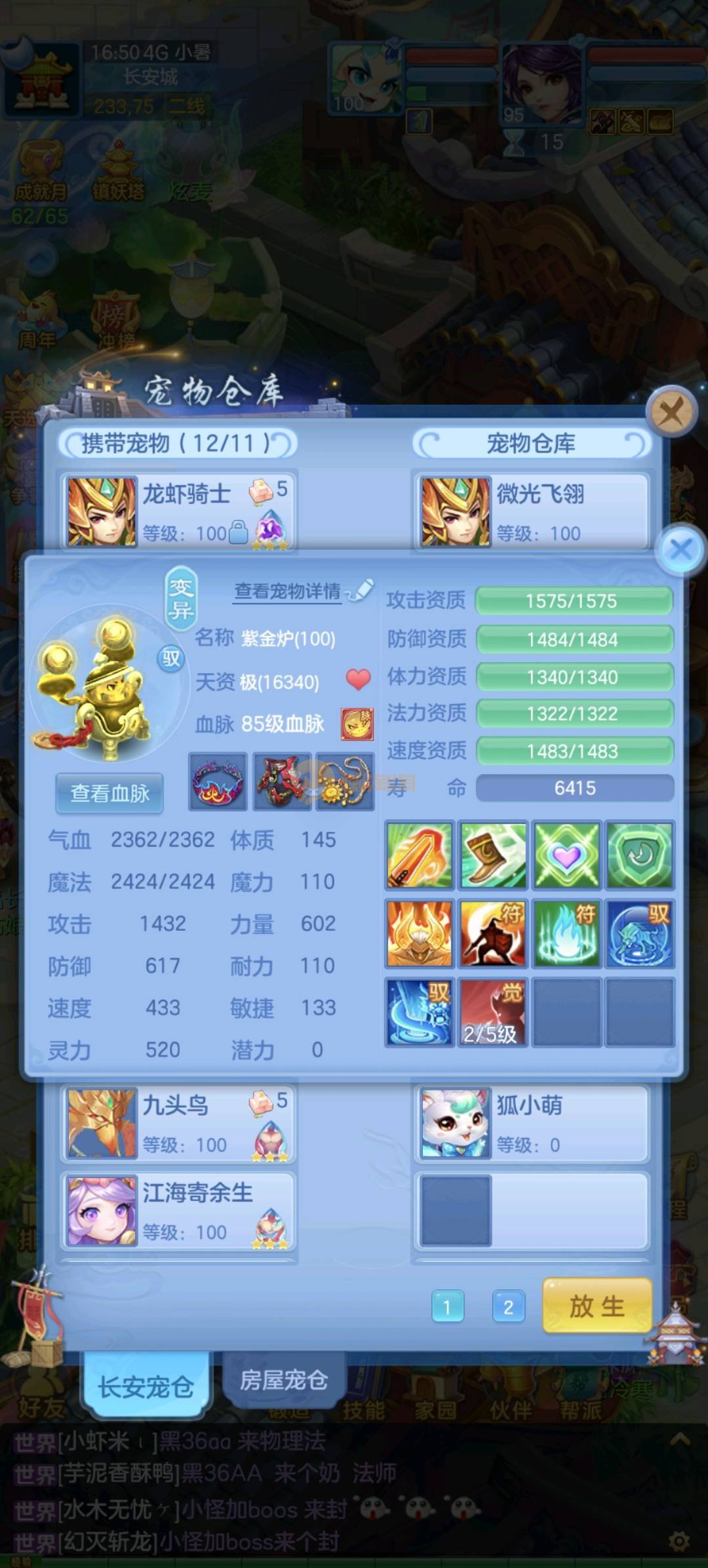Tap the 放生 release button

click(x=597, y=1306)
